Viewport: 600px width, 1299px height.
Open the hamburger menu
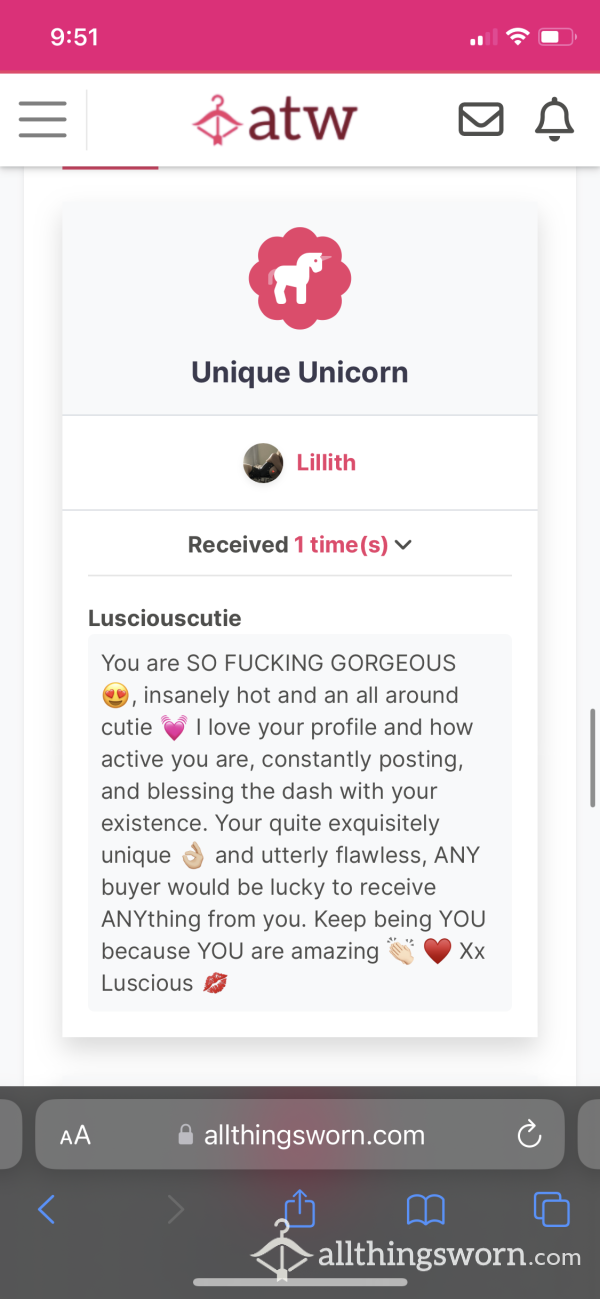point(43,120)
